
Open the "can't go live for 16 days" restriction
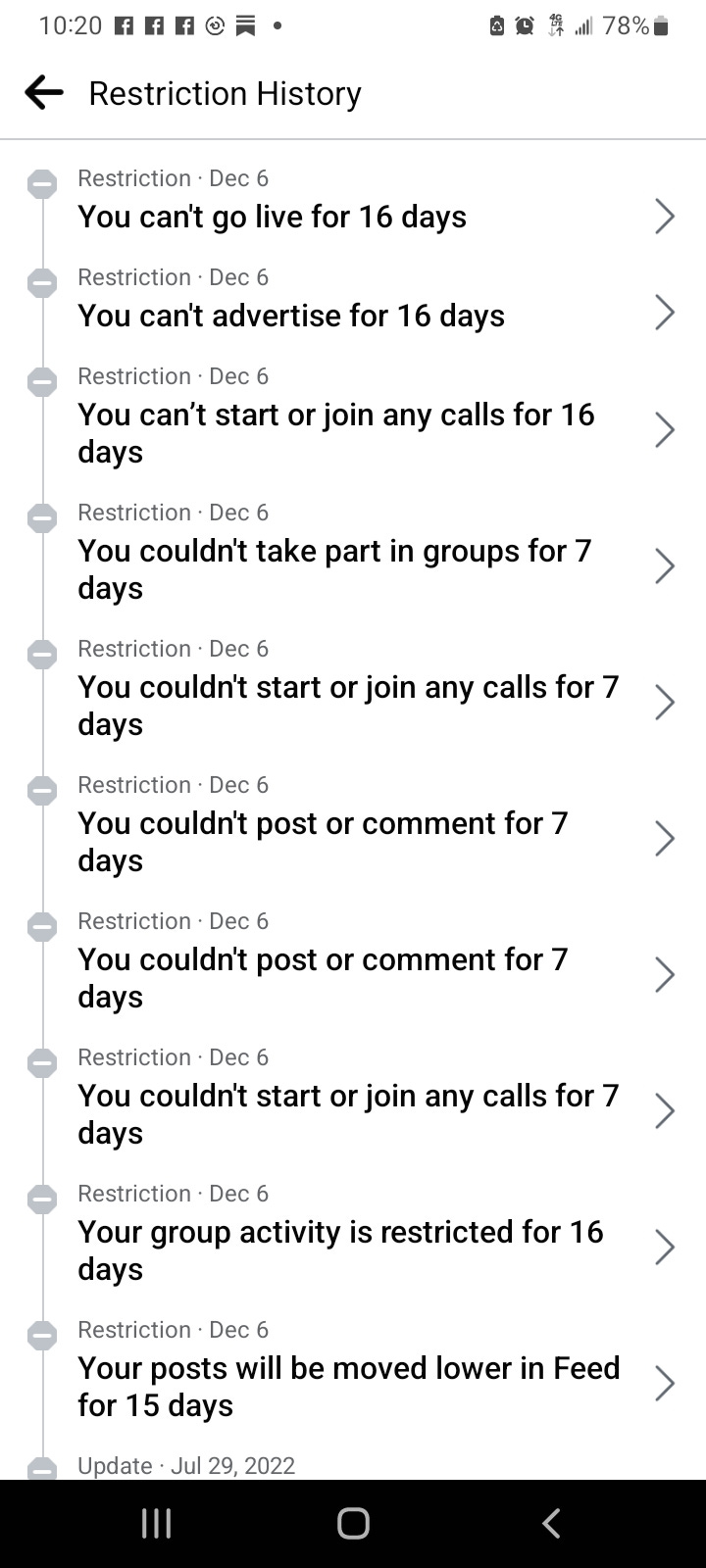coord(353,200)
